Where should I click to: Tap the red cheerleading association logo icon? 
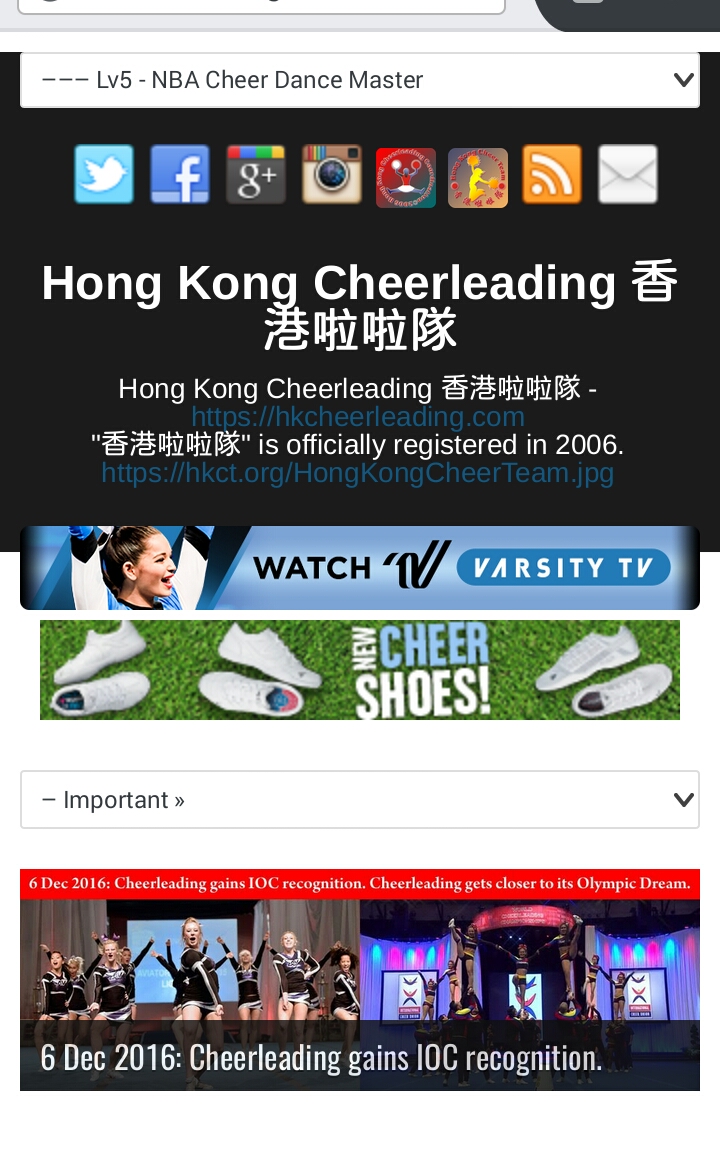coord(405,177)
